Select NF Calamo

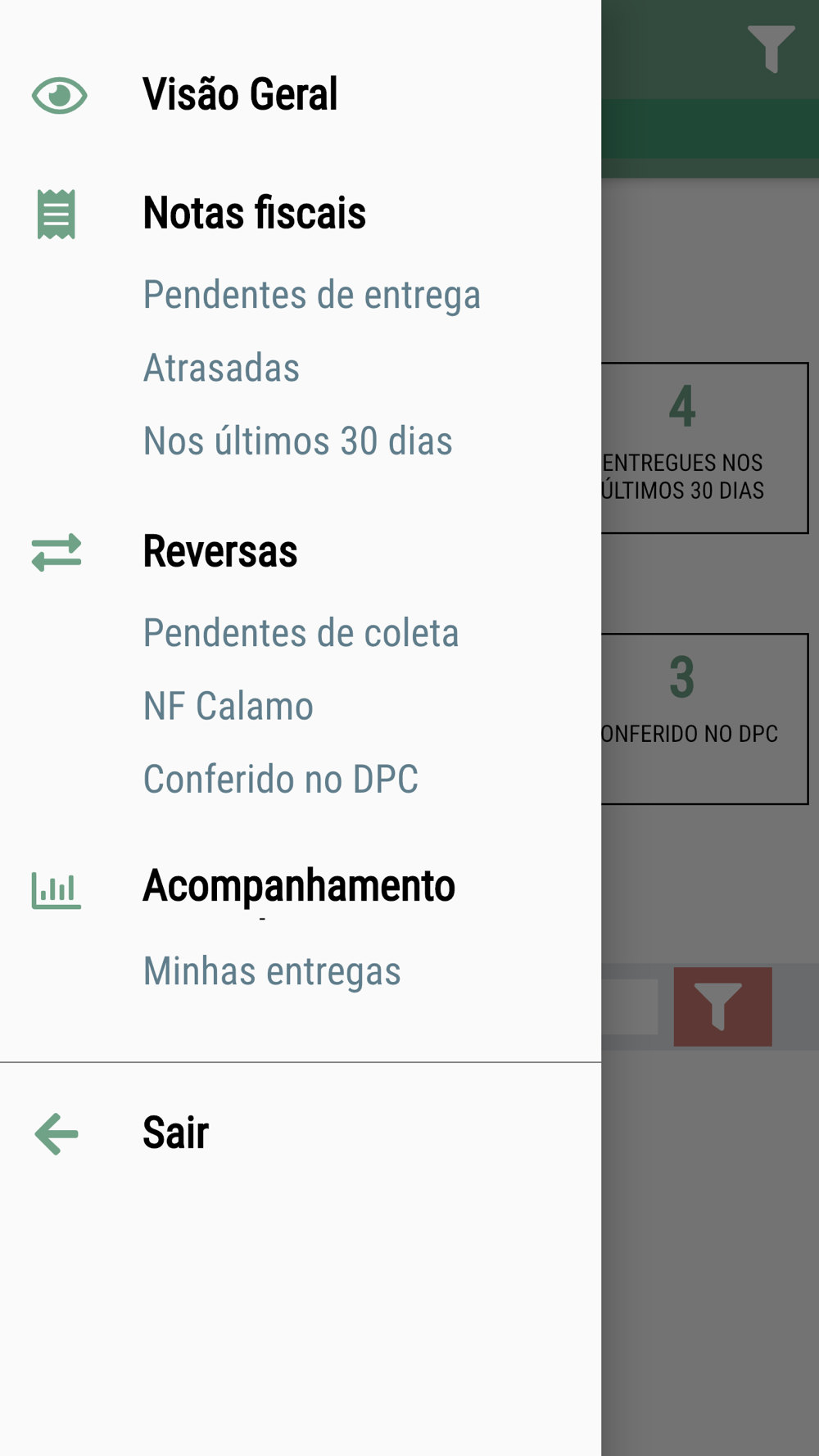point(228,706)
